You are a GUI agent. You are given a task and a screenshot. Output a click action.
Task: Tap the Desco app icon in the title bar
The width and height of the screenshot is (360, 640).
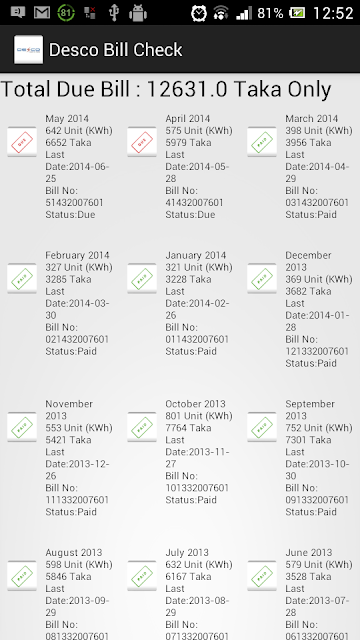[29, 49]
